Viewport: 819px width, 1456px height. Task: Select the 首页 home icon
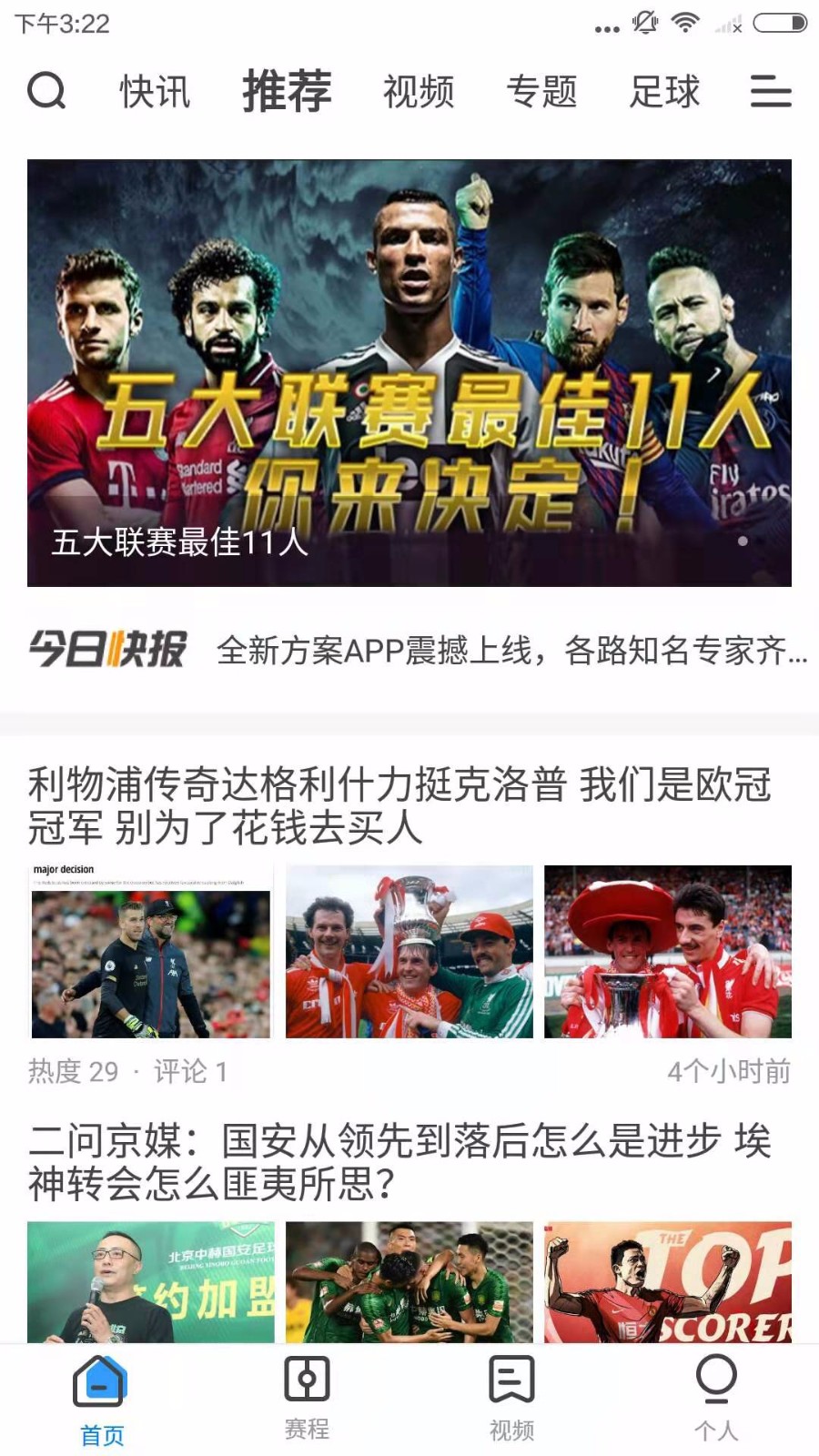(x=102, y=1385)
